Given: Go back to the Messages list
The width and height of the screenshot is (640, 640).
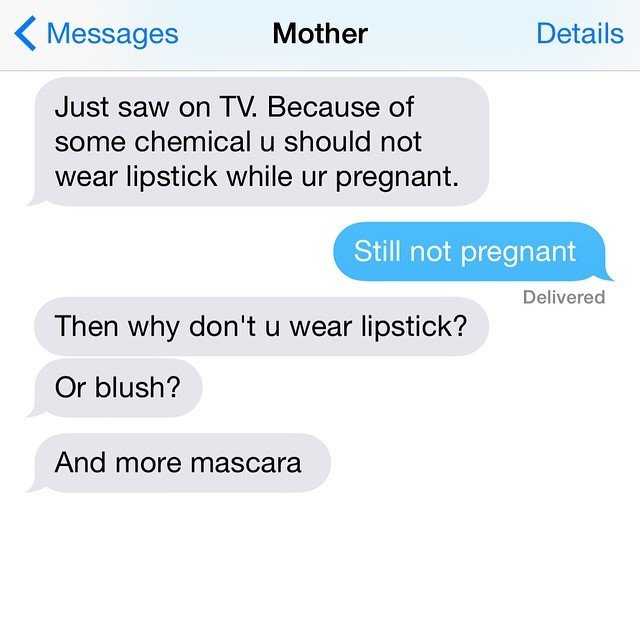Looking at the screenshot, I should coord(97,34).
